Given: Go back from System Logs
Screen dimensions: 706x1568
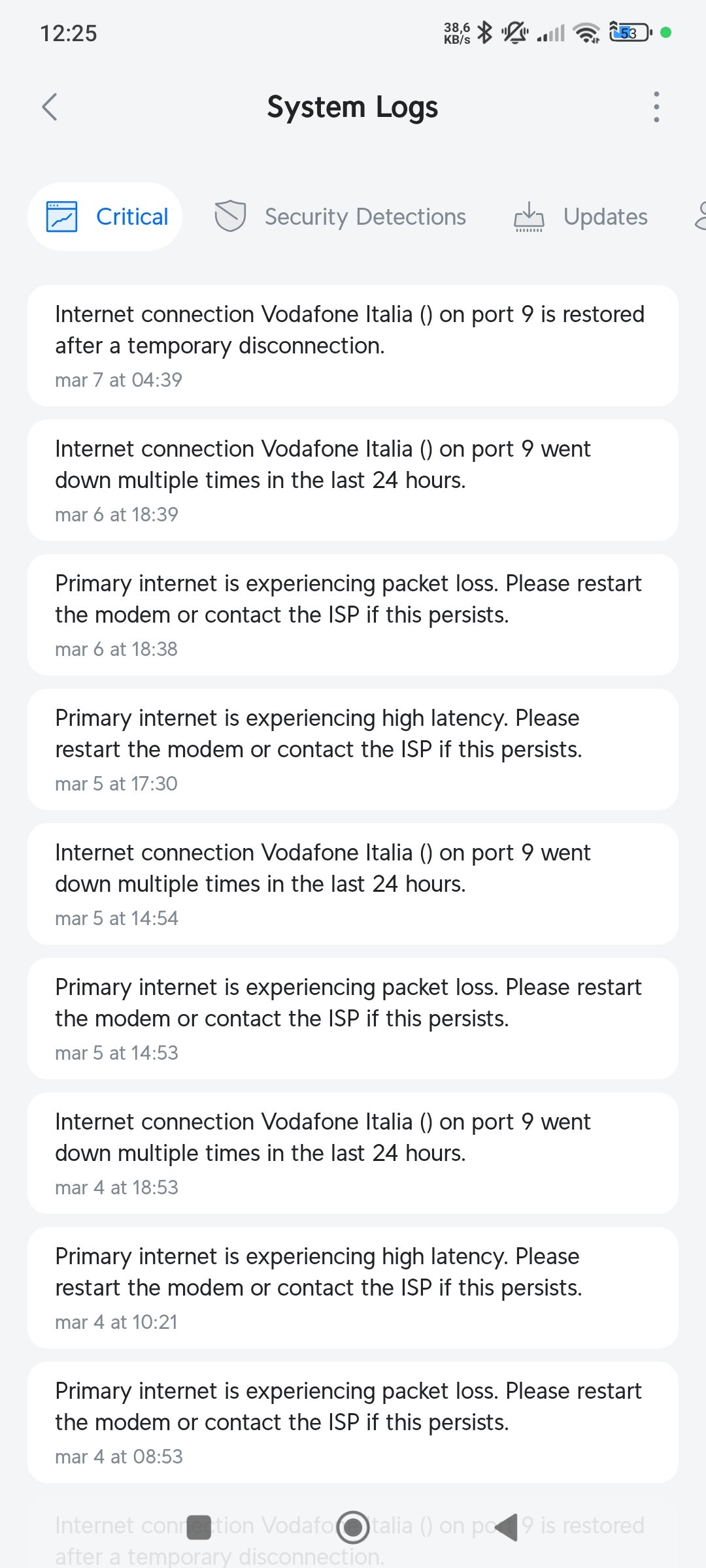Looking at the screenshot, I should (50, 107).
